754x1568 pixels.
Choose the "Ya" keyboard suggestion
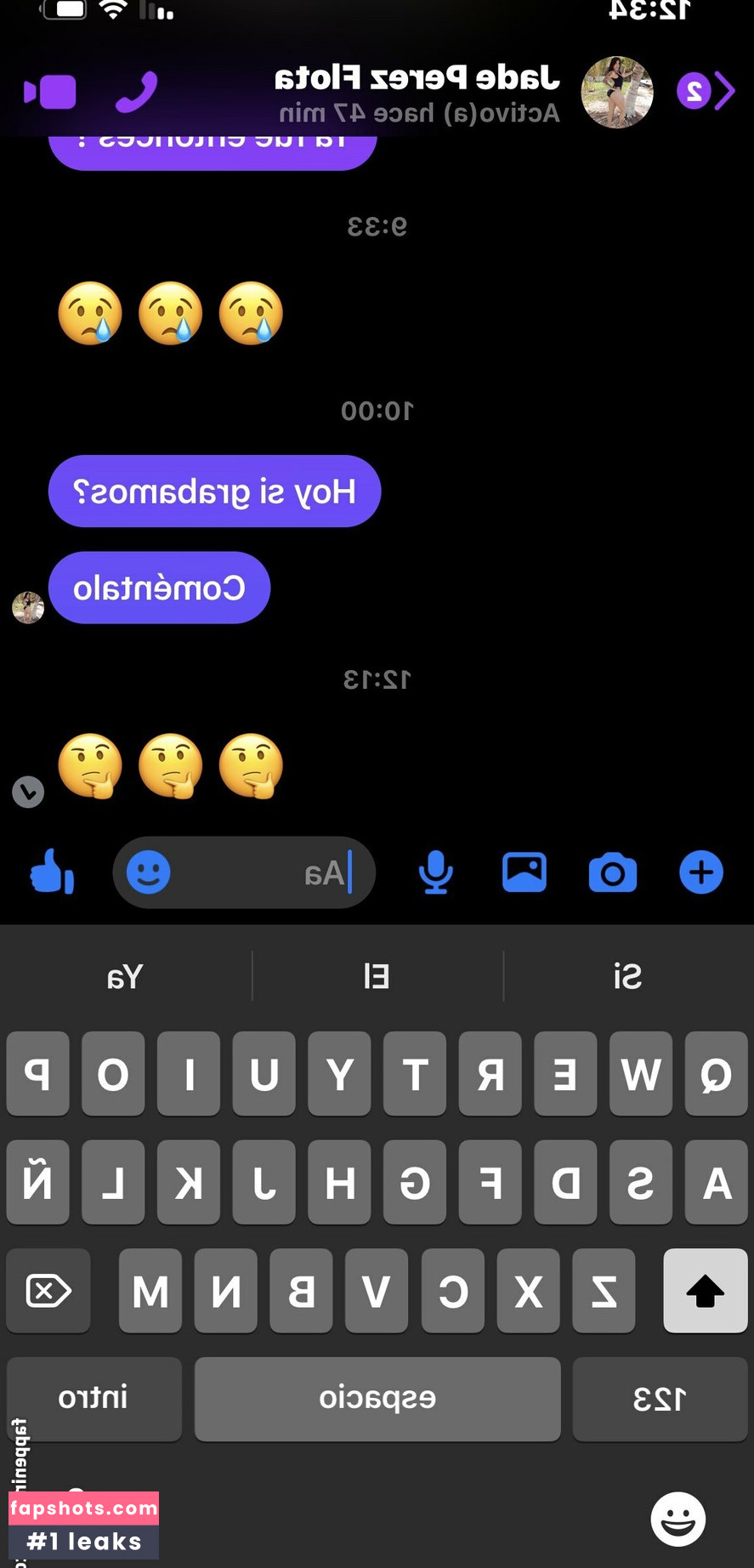point(125,976)
